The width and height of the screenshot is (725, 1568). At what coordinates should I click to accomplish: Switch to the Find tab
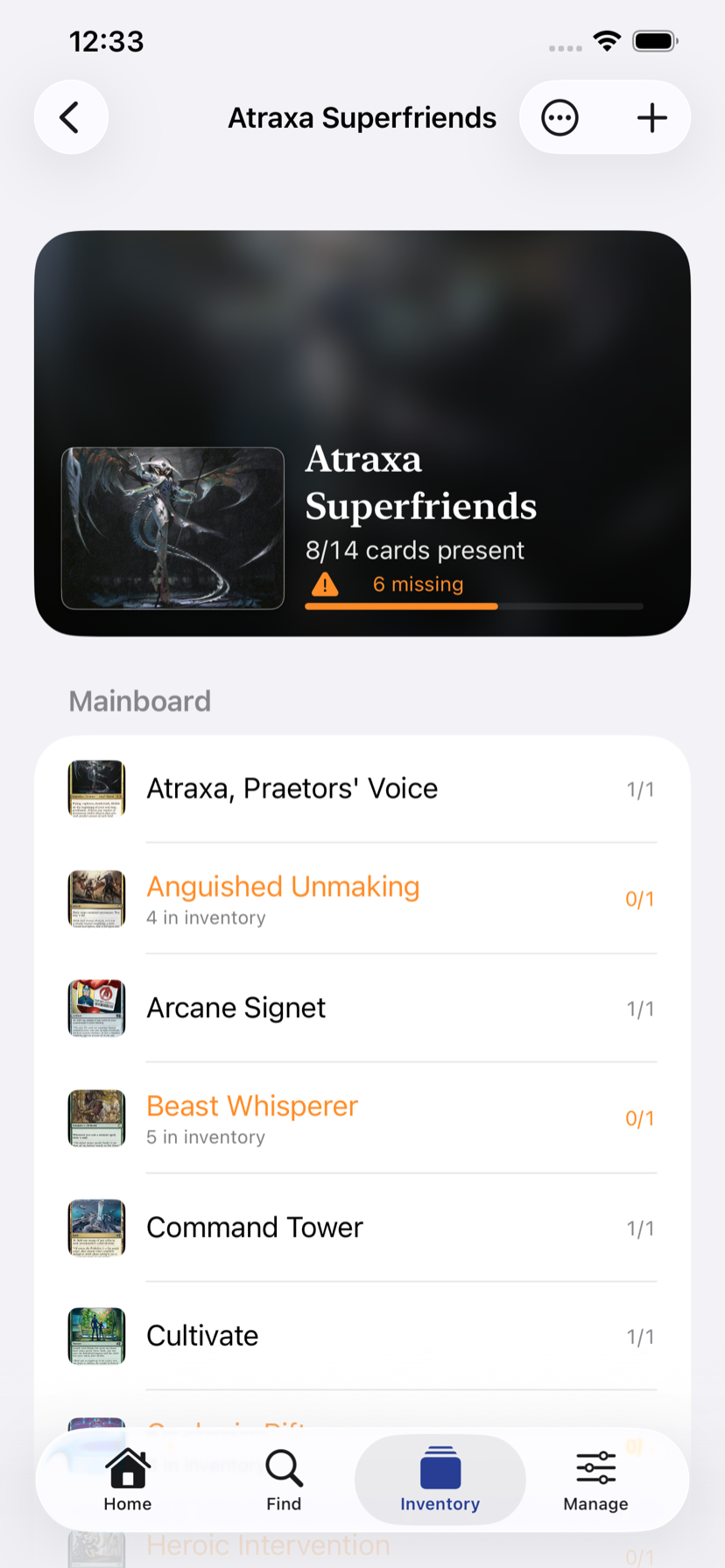[x=284, y=1480]
